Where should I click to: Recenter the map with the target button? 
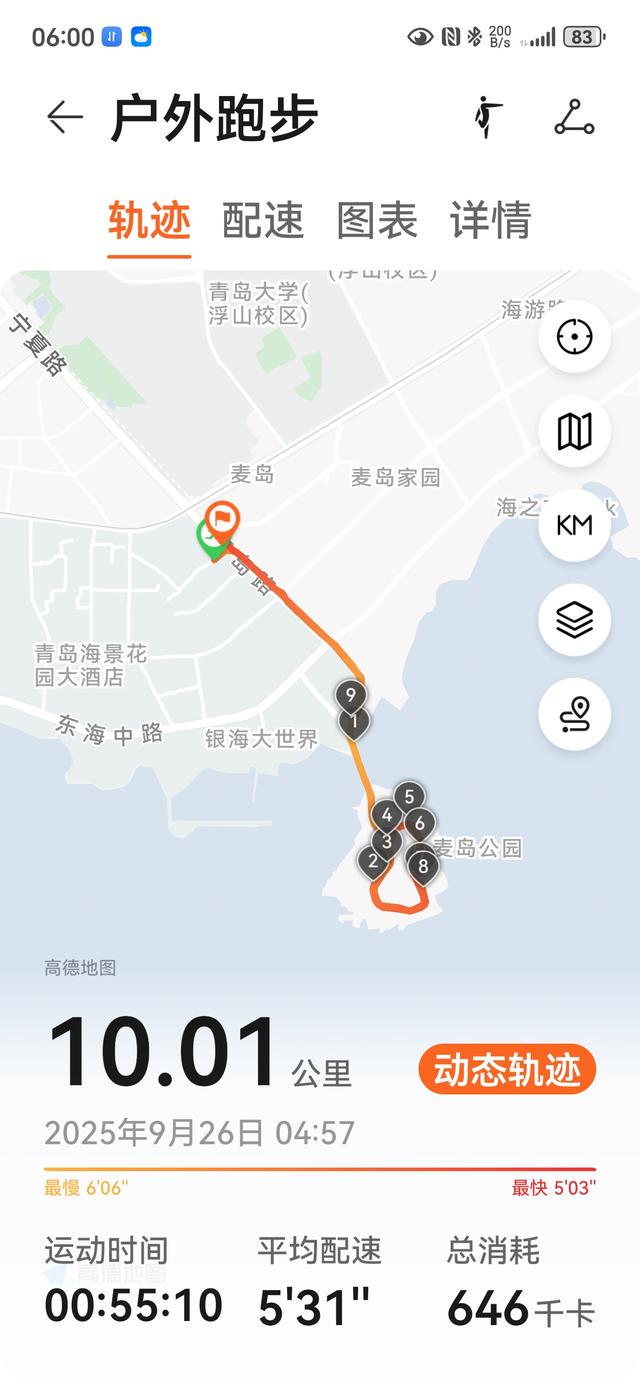click(574, 337)
